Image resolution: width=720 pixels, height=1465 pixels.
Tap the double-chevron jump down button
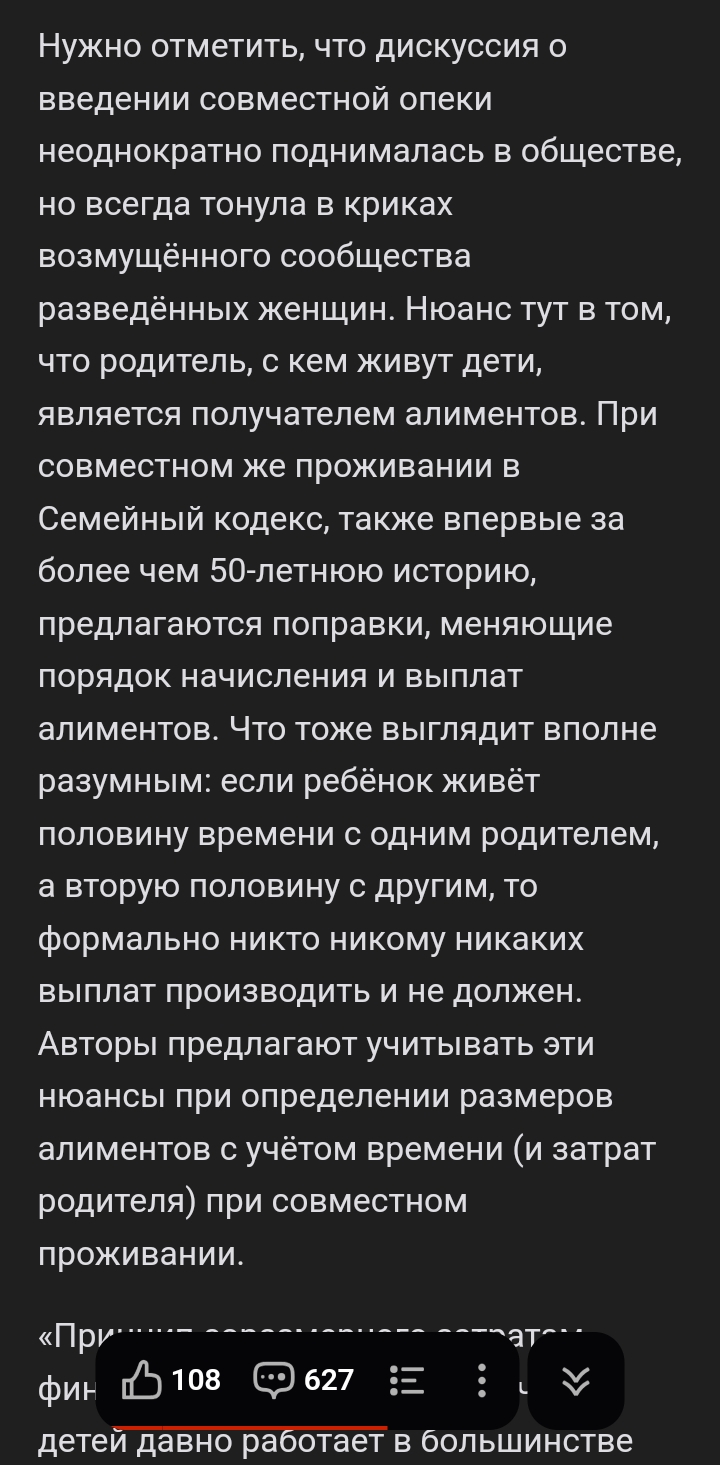[x=575, y=1380]
